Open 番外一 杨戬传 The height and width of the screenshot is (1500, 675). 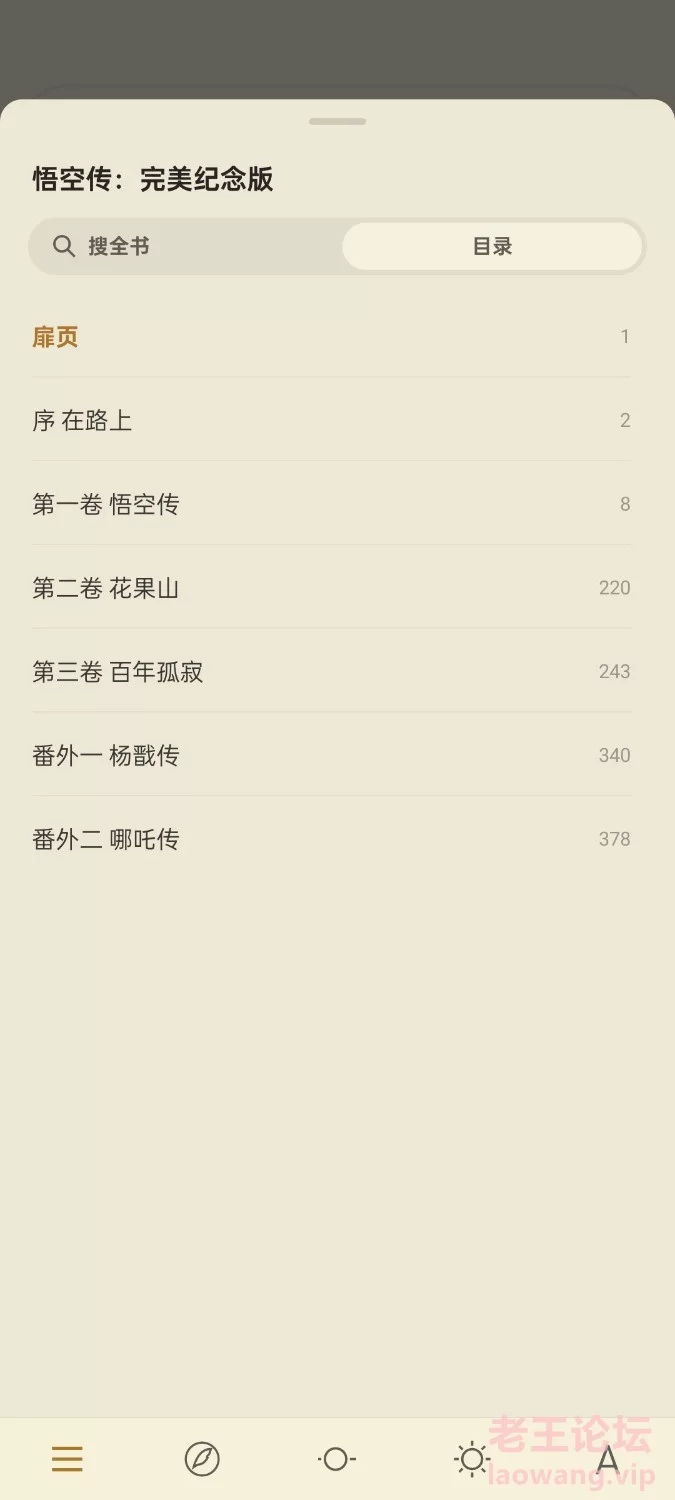[x=331, y=755]
